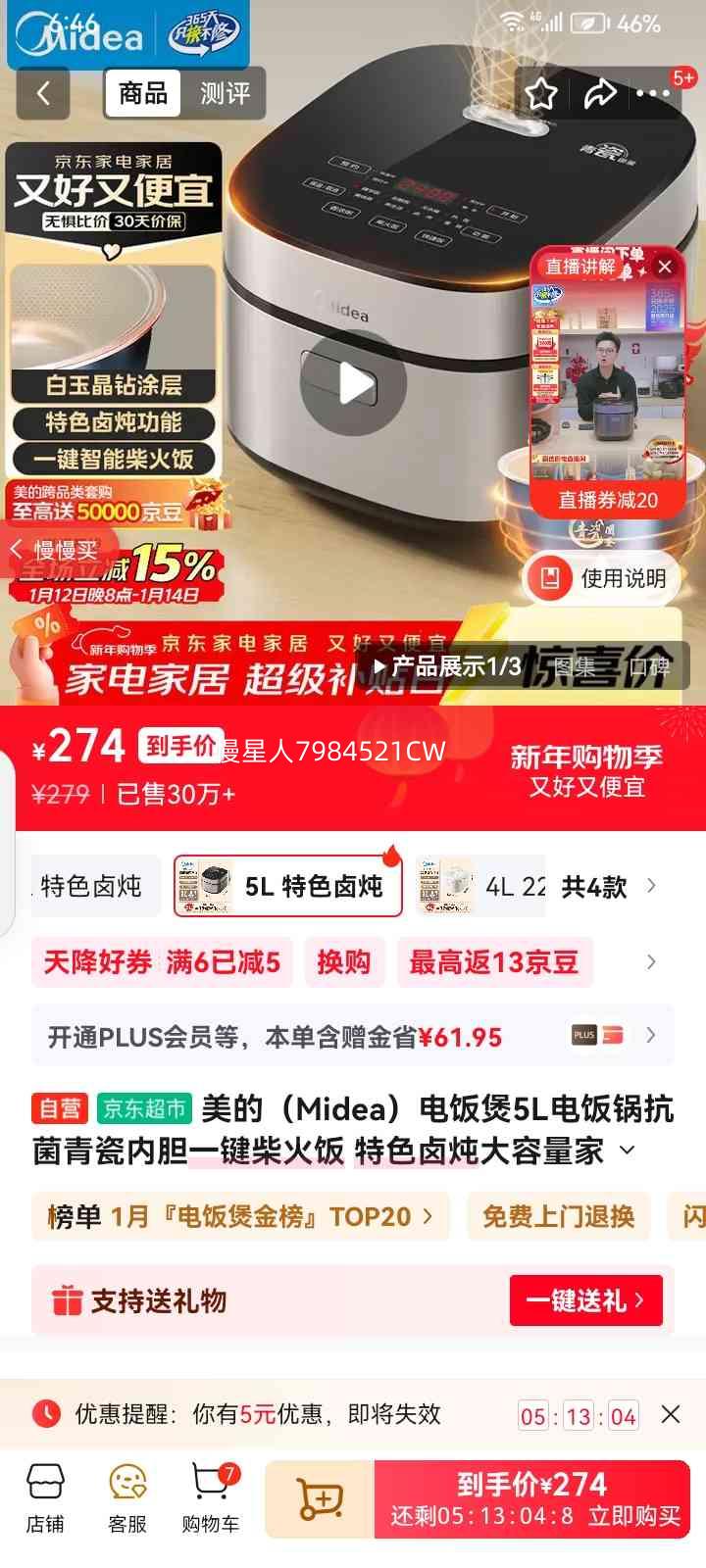Open 客服 customer service chat
The image size is (706, 1568).
coord(126,1494)
